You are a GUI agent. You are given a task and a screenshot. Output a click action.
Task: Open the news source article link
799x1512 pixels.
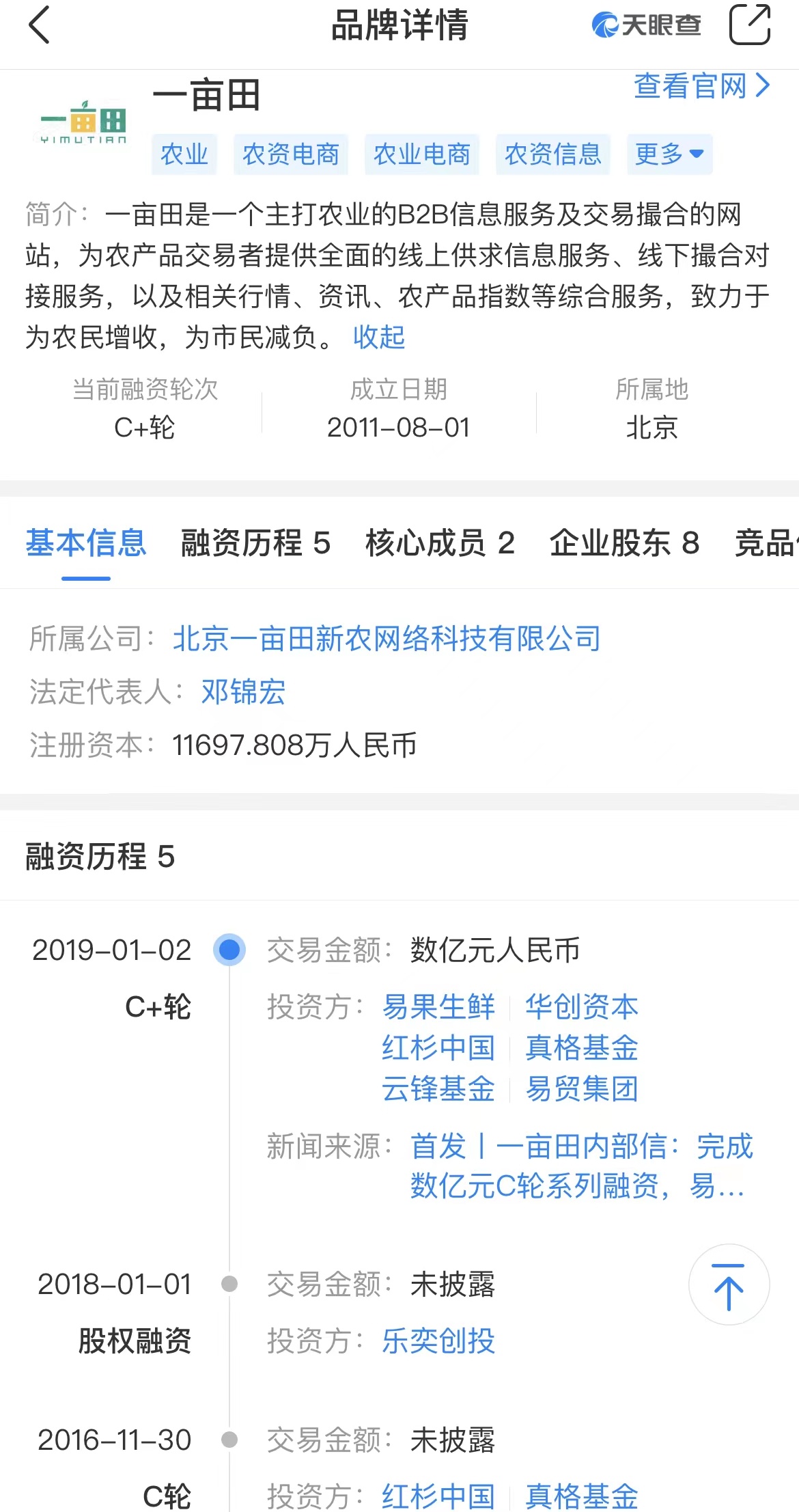point(581,1166)
